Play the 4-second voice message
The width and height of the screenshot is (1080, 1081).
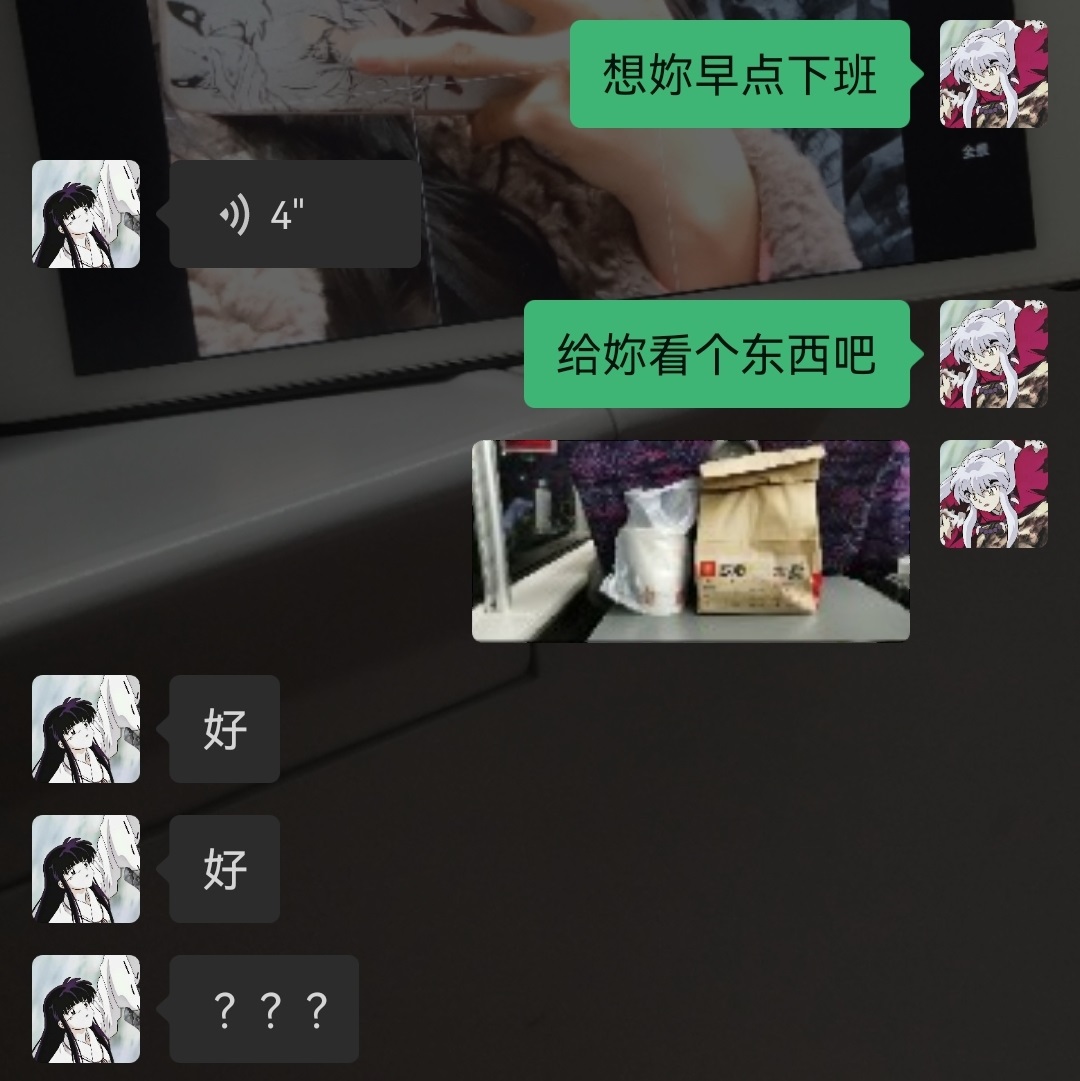pyautogui.click(x=294, y=214)
